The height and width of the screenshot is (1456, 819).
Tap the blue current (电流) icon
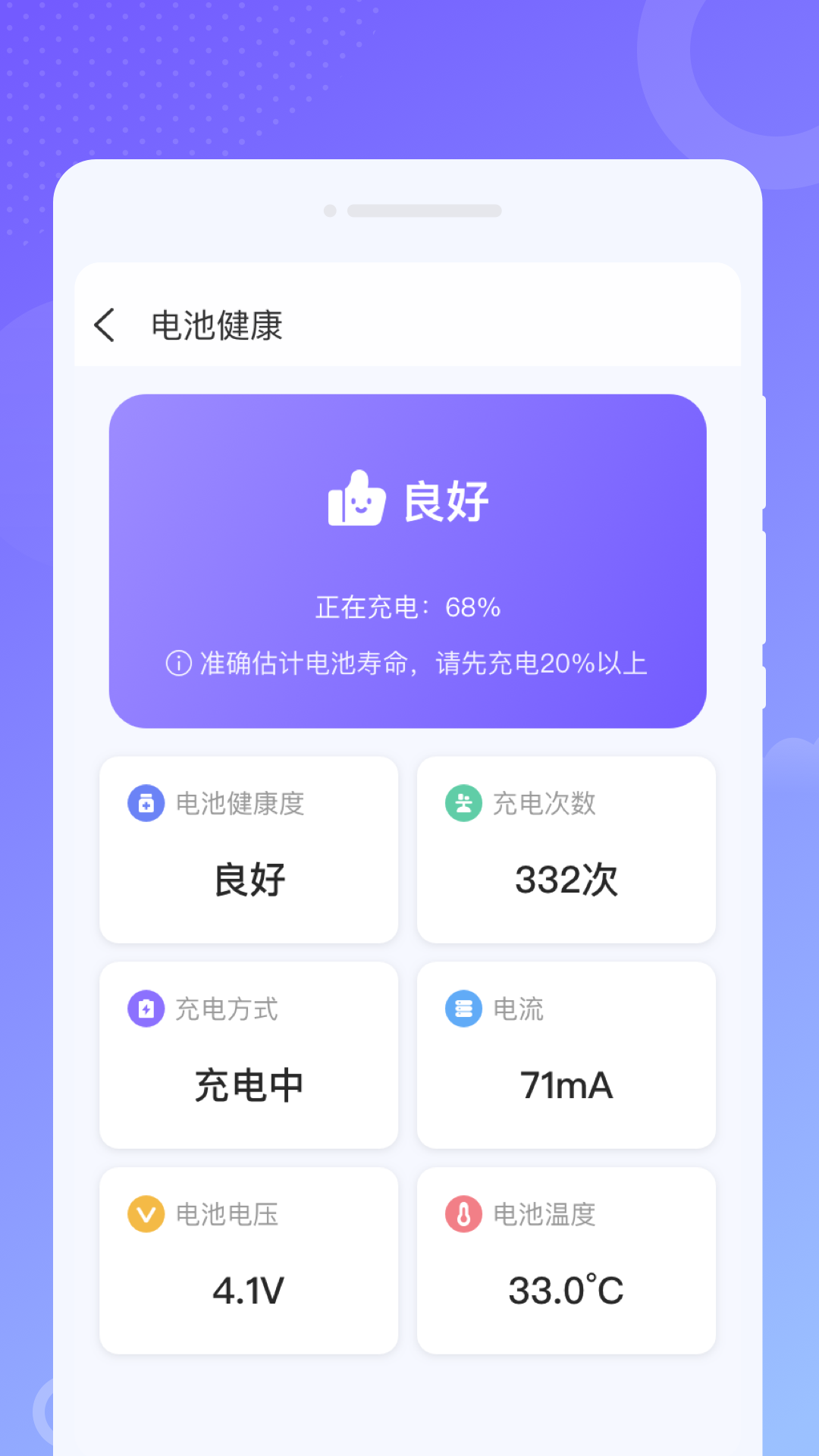coord(463,1009)
